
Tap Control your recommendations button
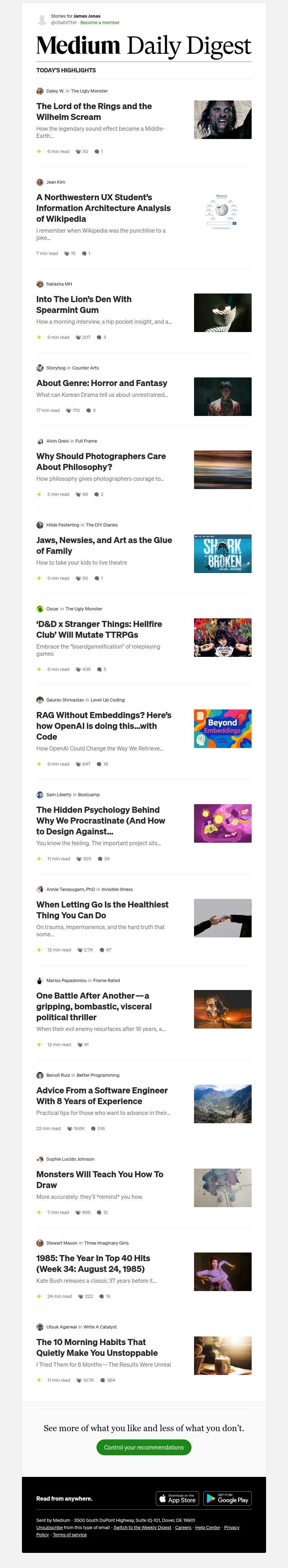click(x=144, y=1447)
